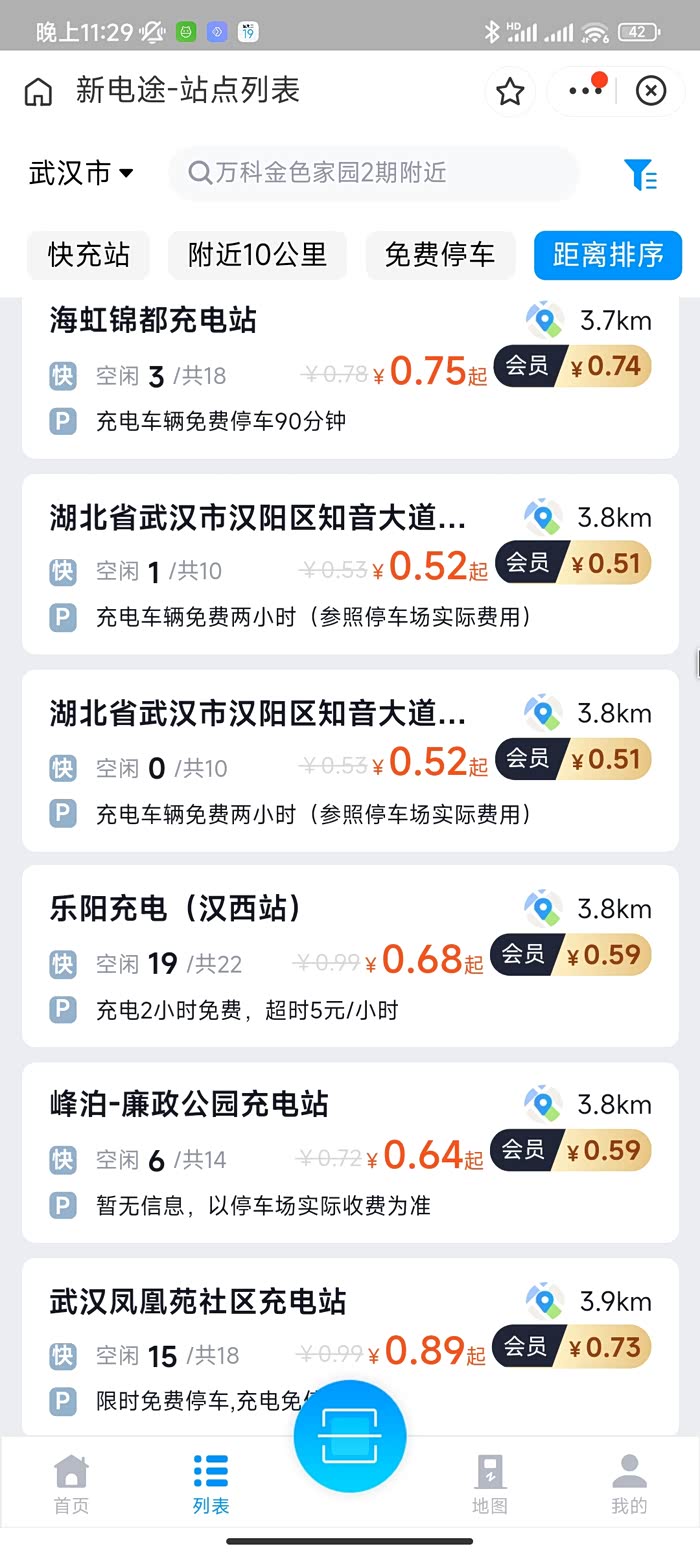Open the 海虹锦都充电站 station card
The width and height of the screenshot is (700, 1555).
(350, 378)
